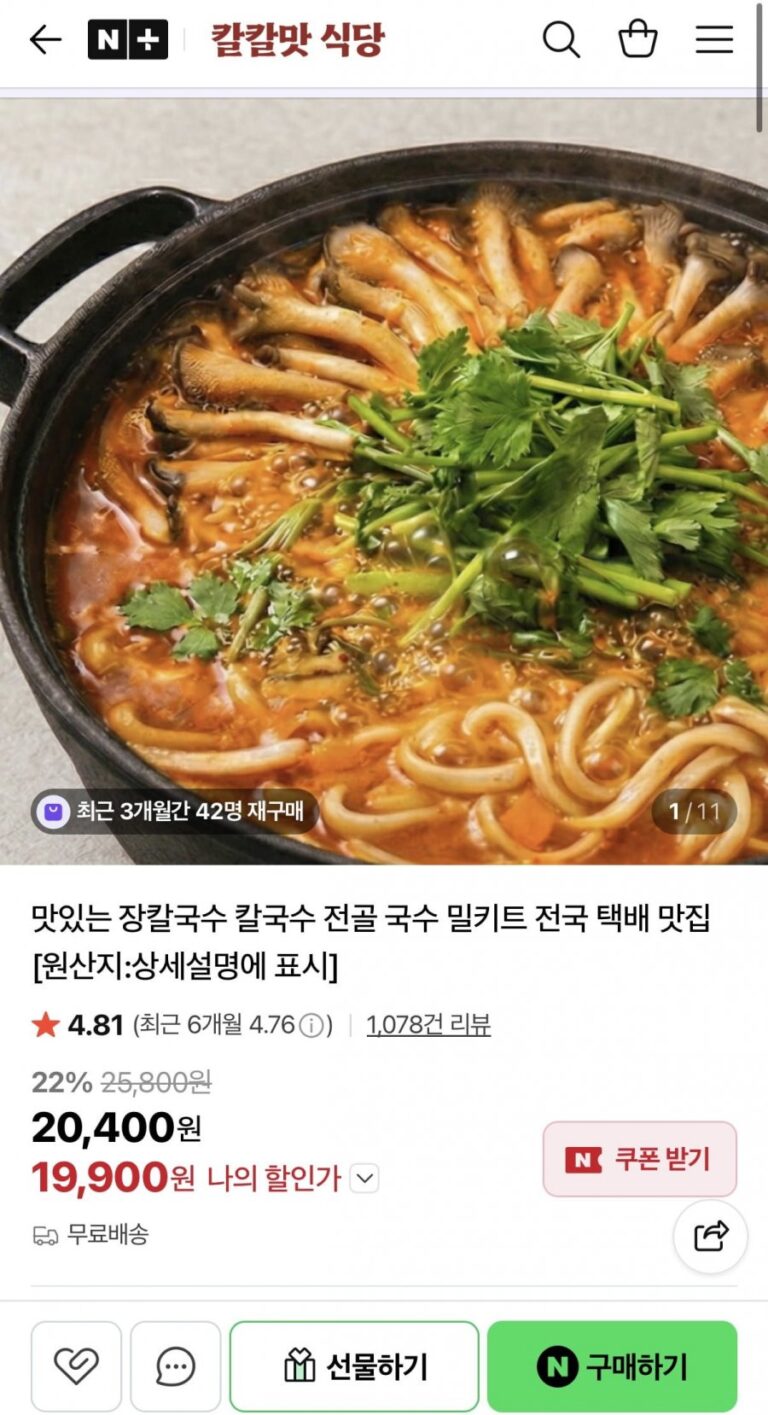
Task: Show the 최근 6개월 rating info
Action: click(313, 1026)
